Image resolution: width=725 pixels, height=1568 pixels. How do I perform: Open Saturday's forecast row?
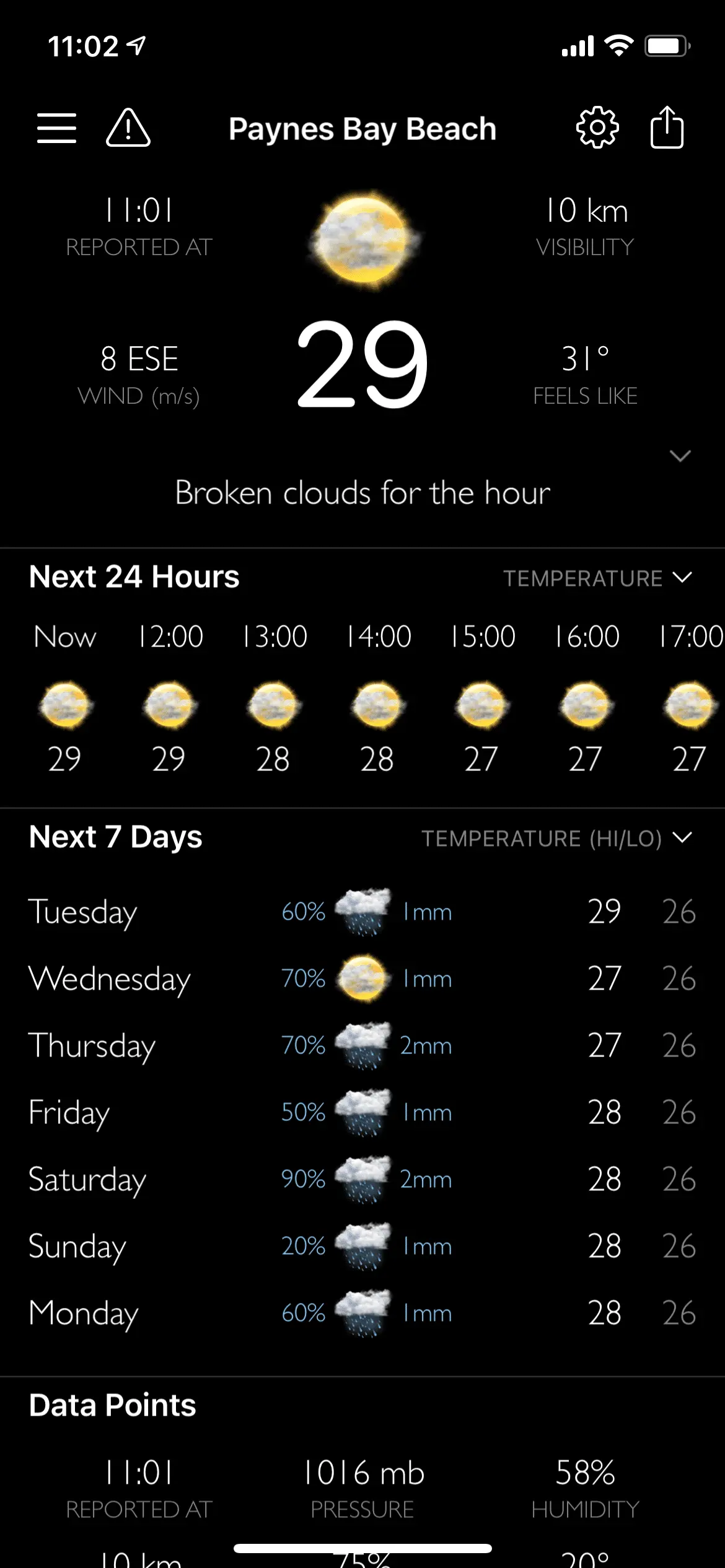coord(362,1179)
